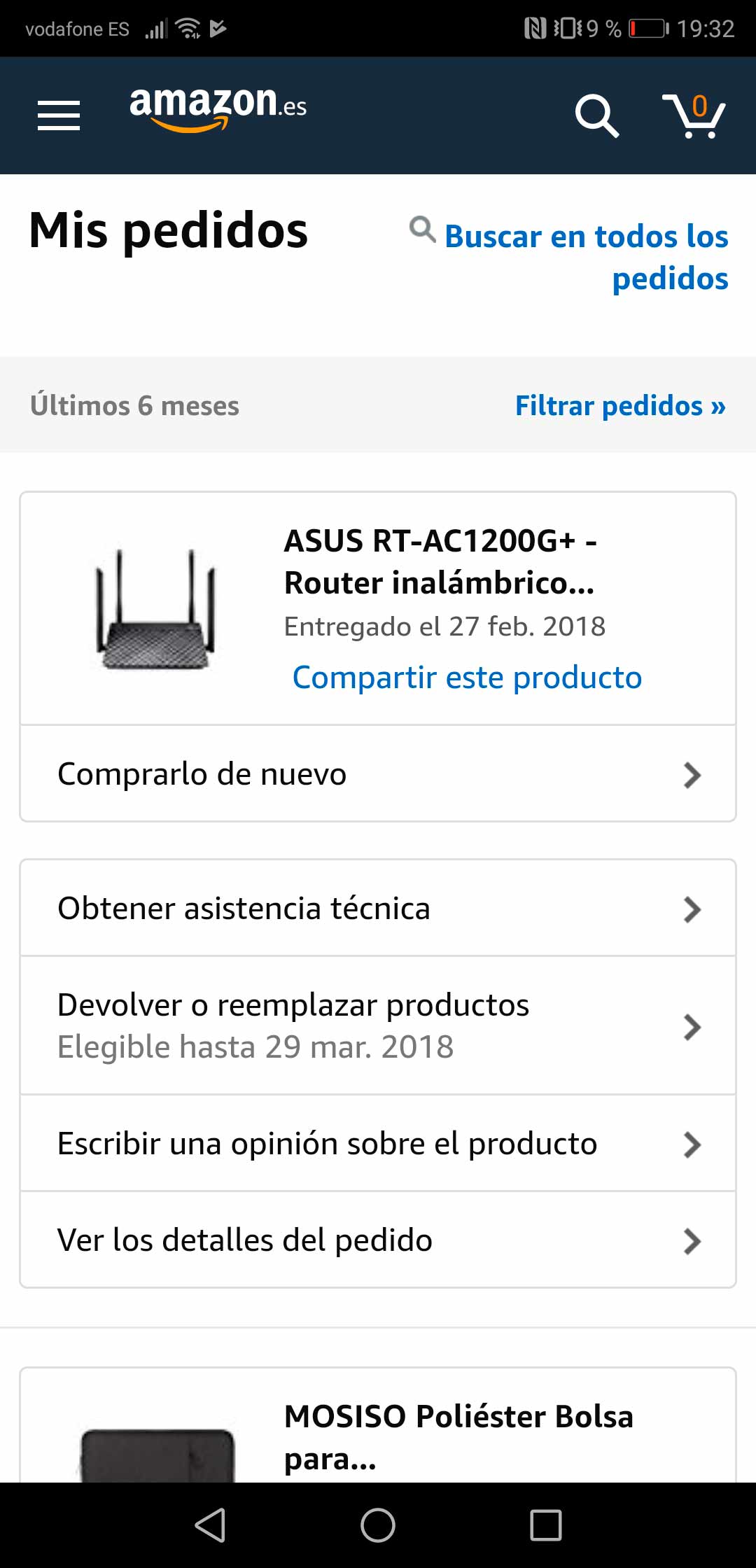Screen dimensions: 756x1568
Task: Select 'Últimos 6 meses' filter label
Action: pos(135,406)
